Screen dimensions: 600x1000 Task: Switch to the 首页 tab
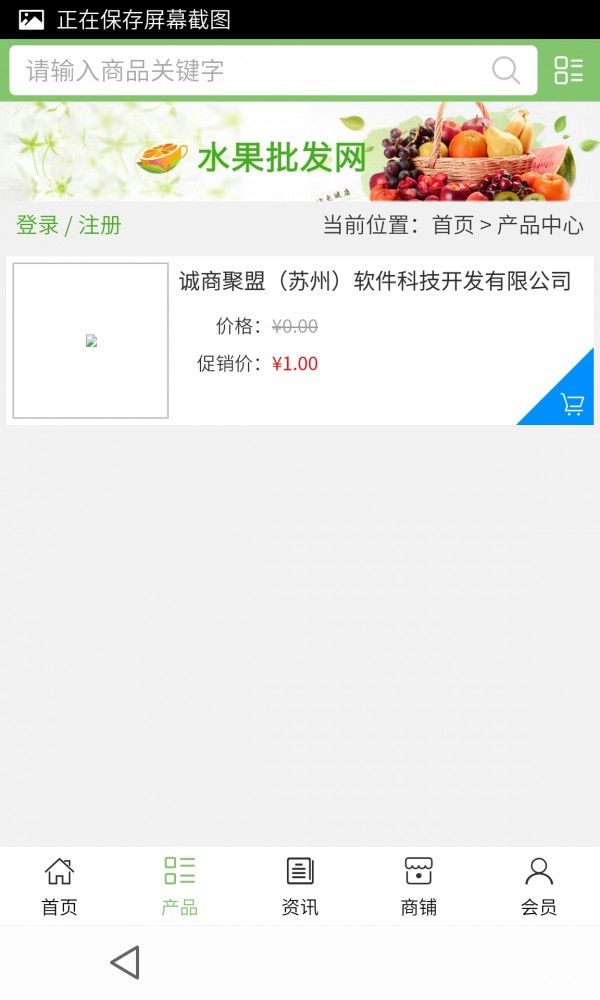59,886
